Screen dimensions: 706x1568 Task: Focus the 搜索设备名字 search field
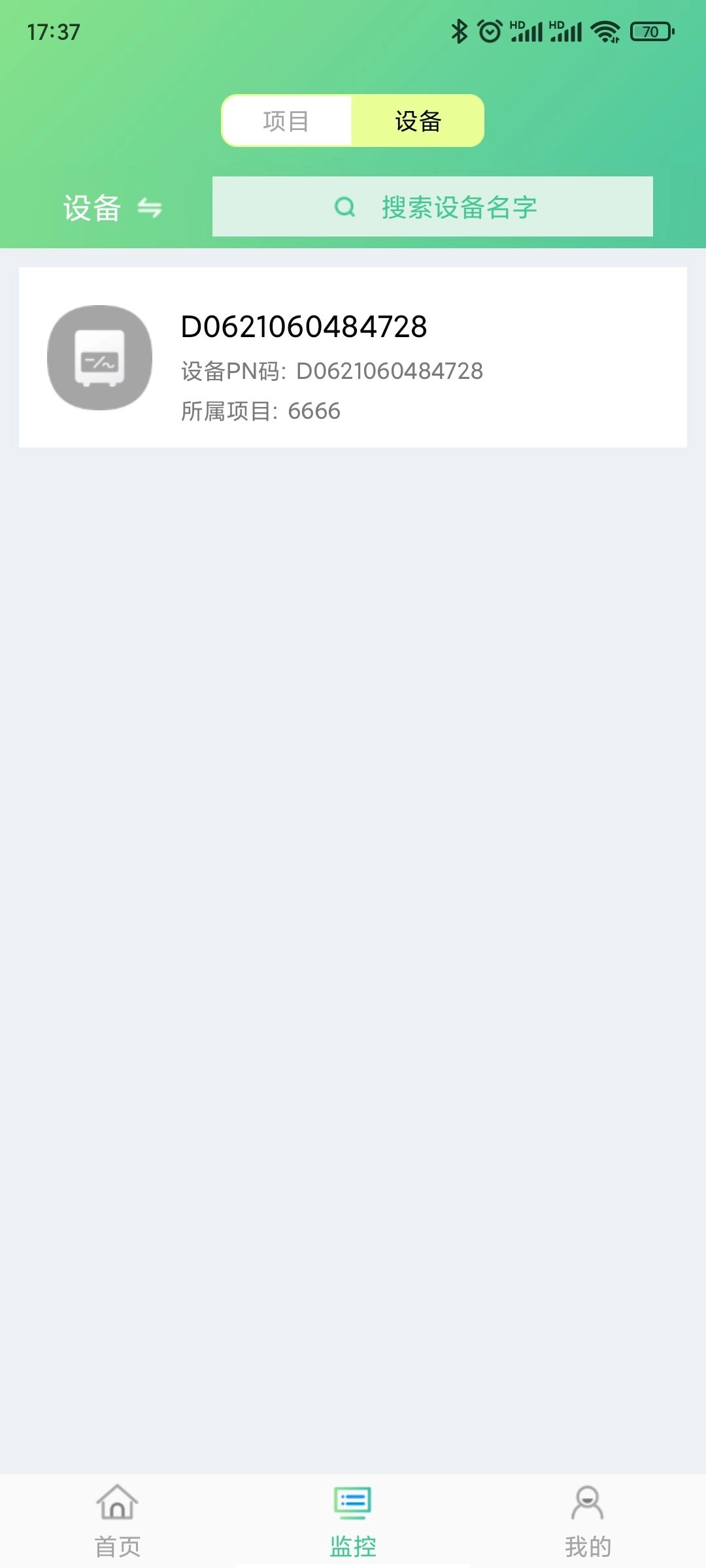(x=433, y=207)
